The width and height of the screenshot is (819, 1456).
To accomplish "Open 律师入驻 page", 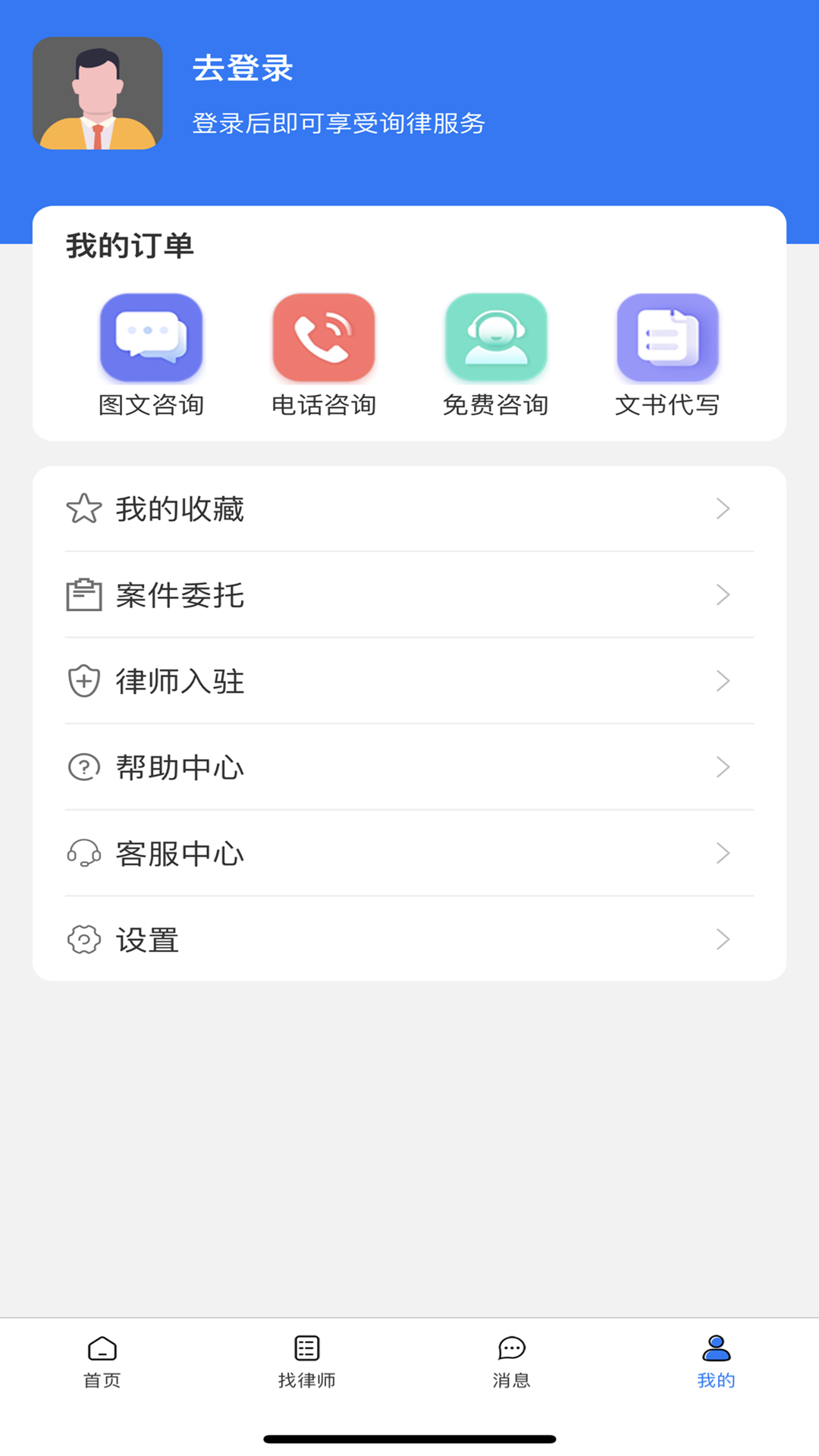I will click(x=409, y=681).
